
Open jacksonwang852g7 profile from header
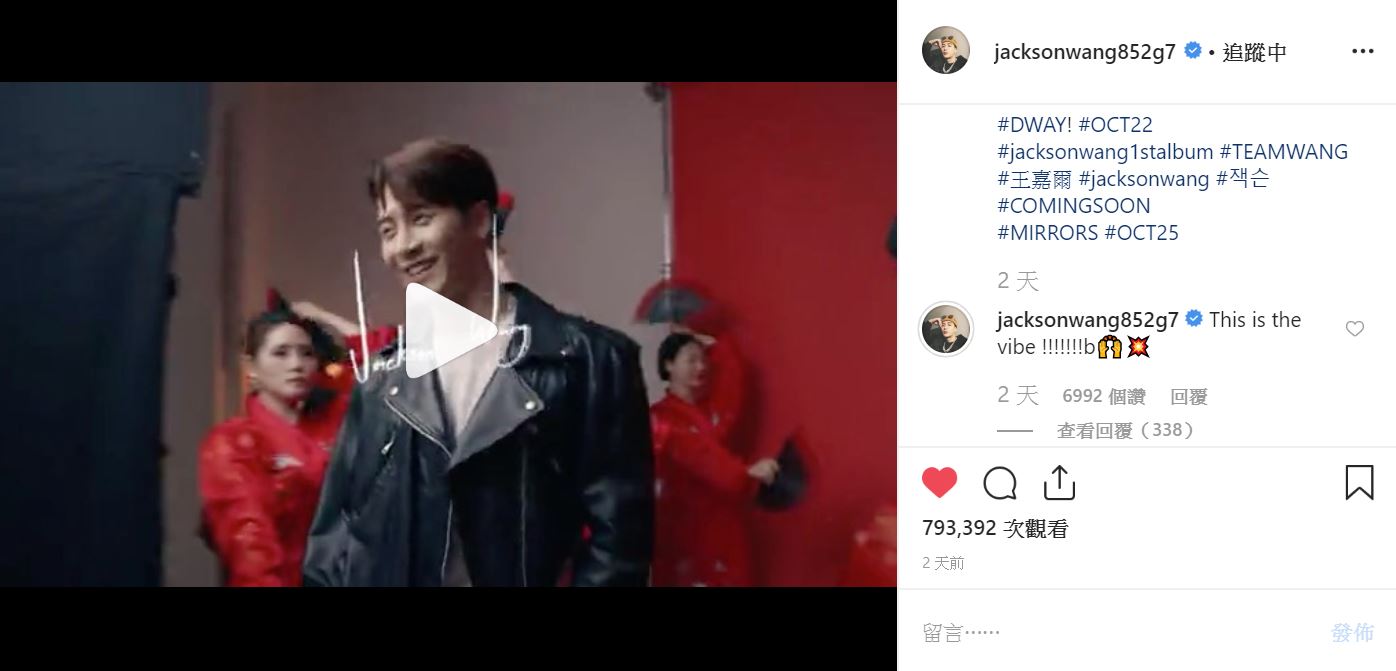click(x=1084, y=52)
